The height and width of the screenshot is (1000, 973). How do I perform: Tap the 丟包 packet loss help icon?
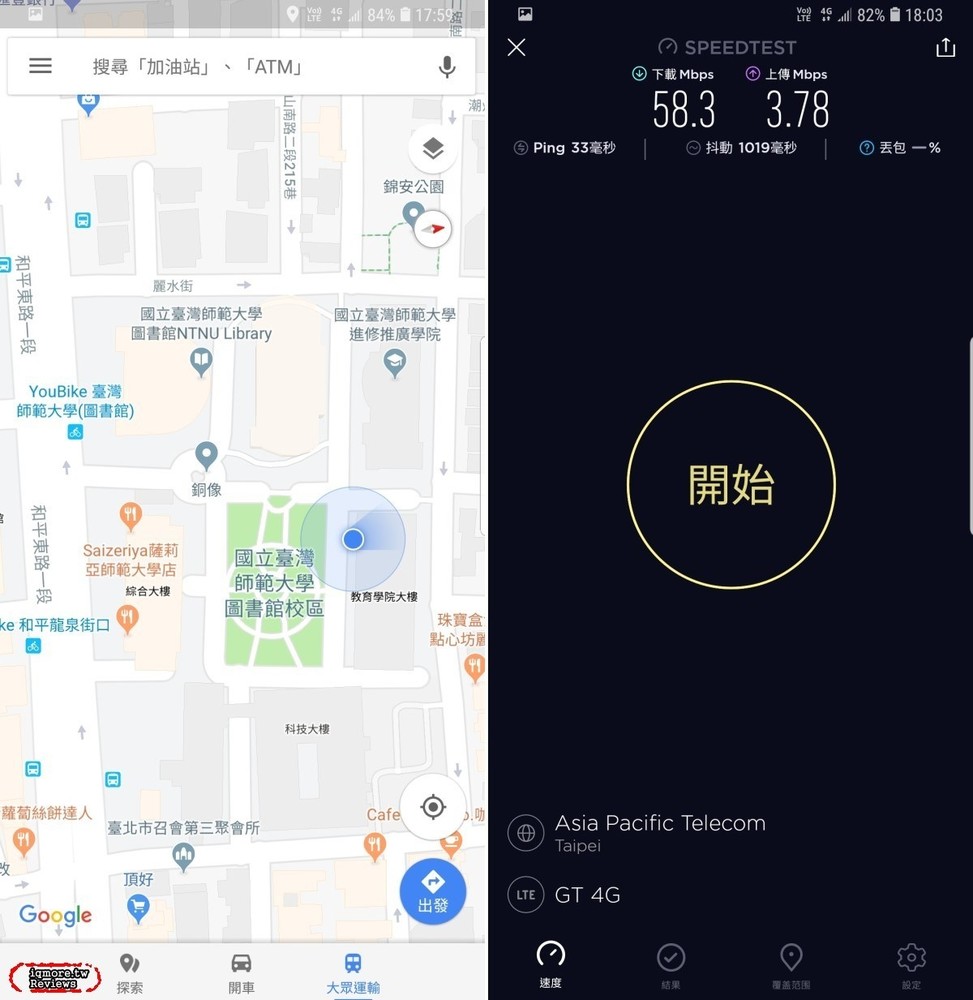point(867,148)
